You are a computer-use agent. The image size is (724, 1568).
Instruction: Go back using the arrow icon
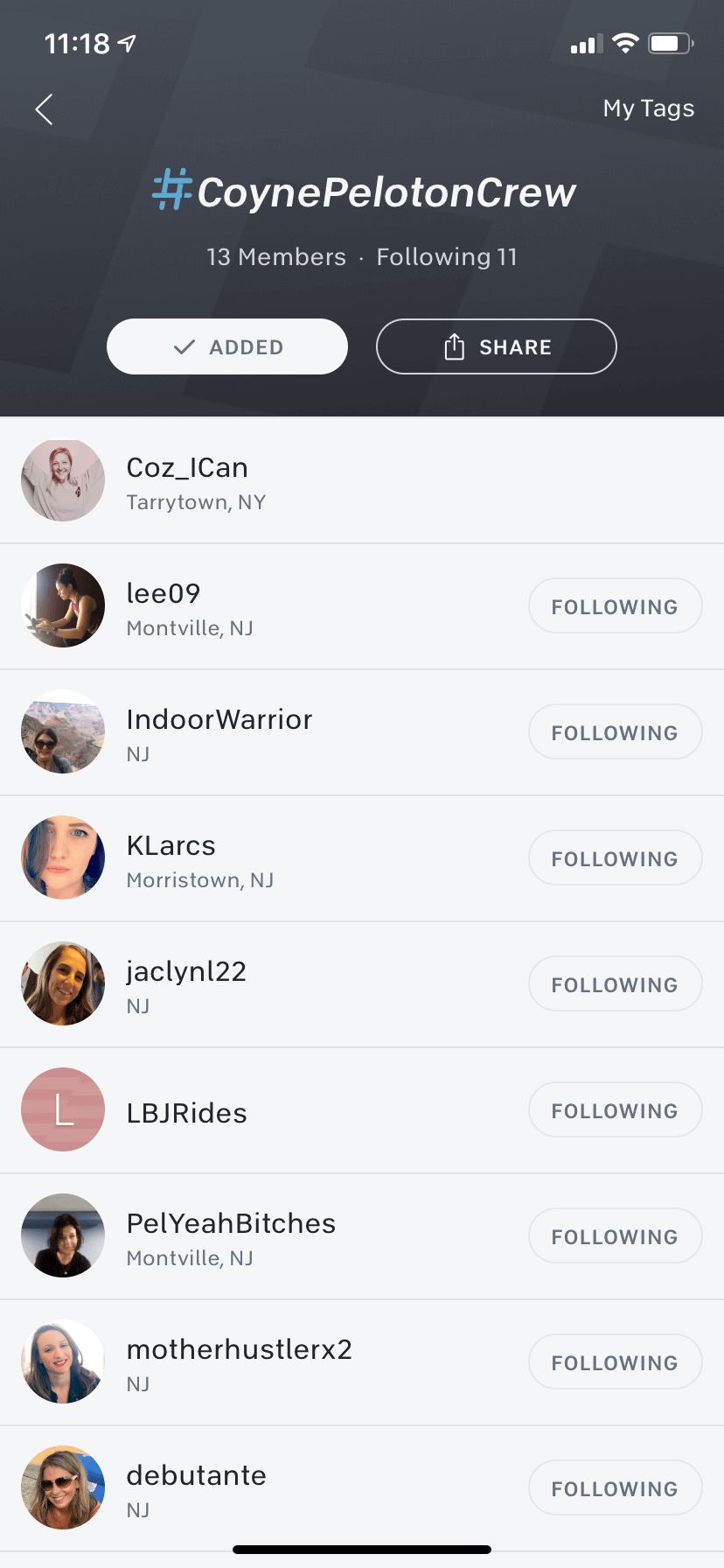[x=44, y=109]
